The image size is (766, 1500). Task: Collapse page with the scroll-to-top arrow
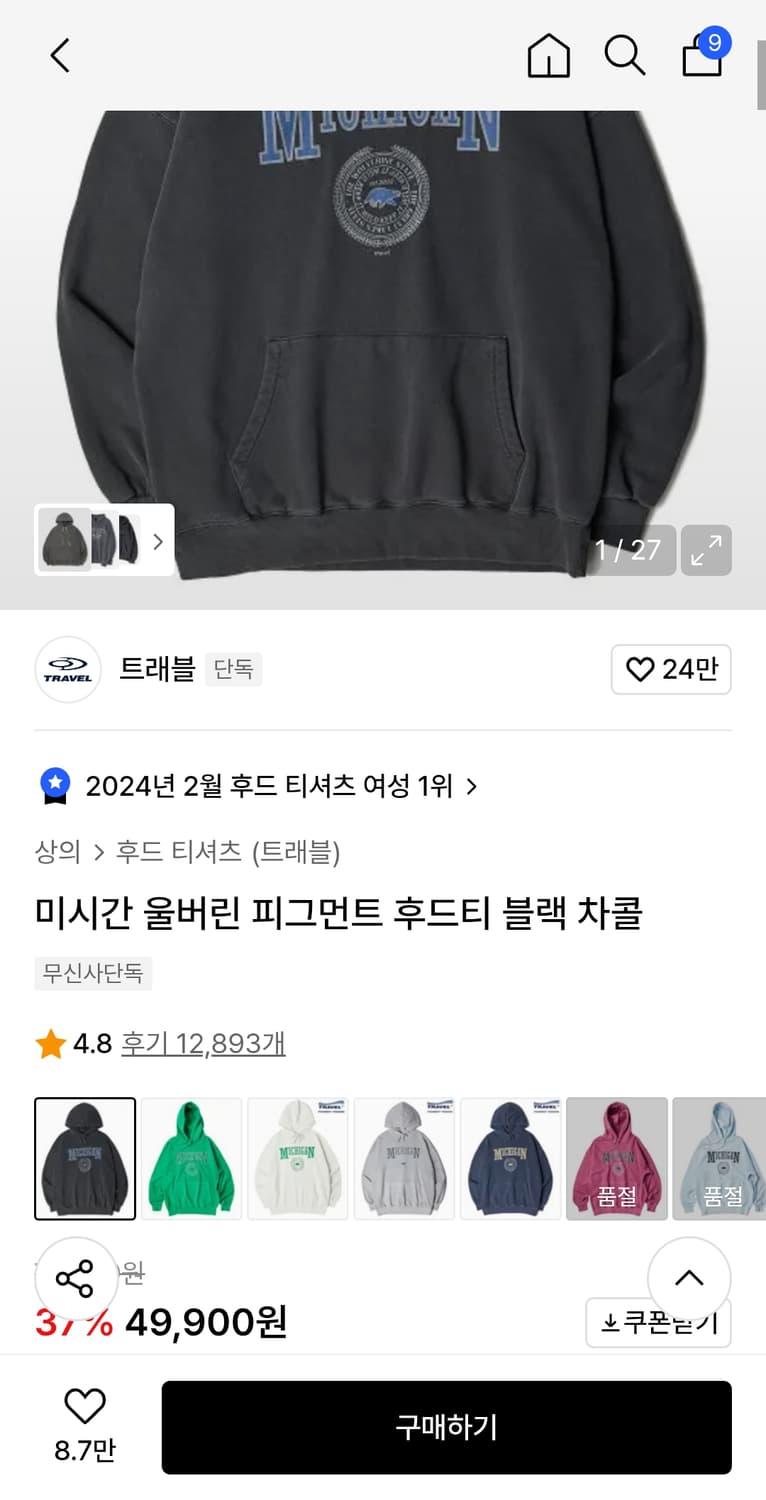(689, 1278)
